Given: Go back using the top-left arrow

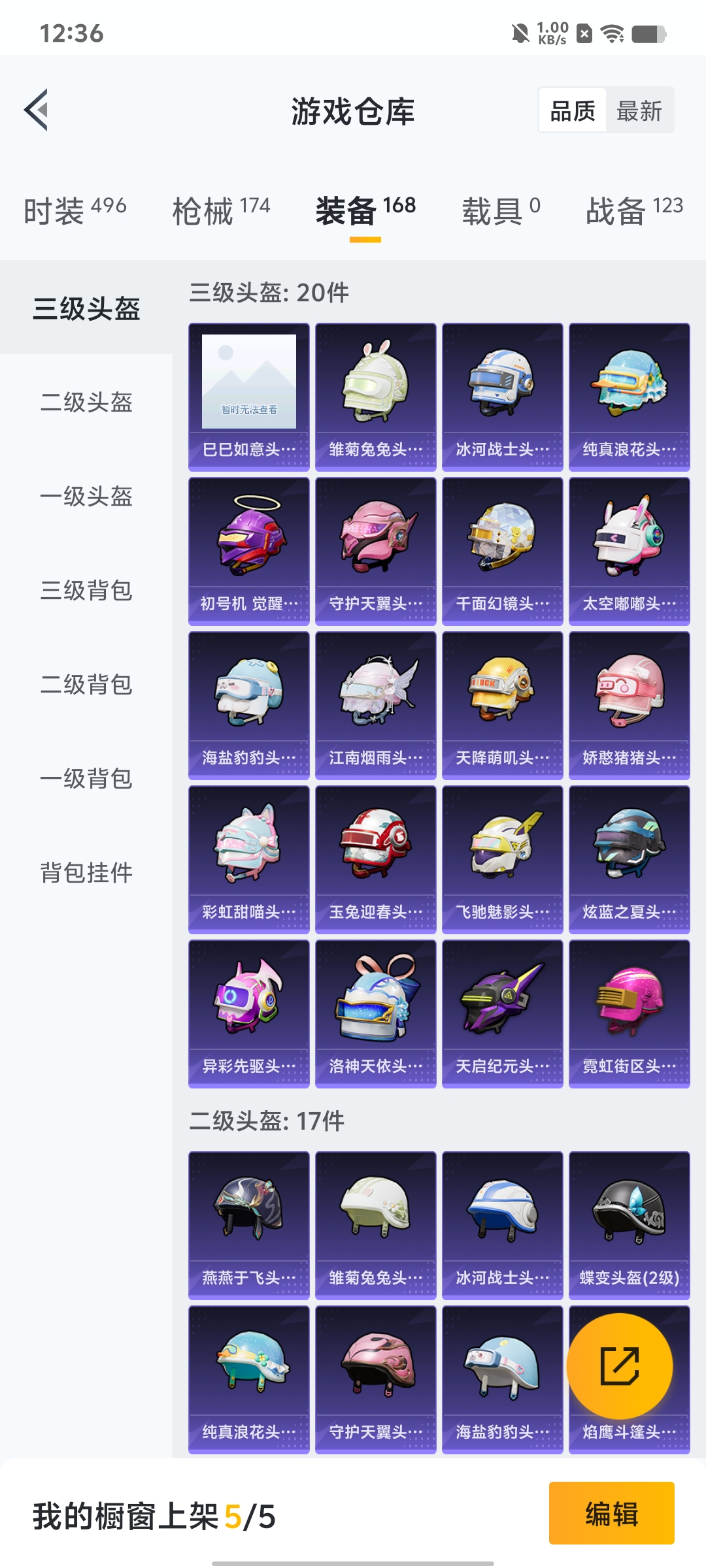Looking at the screenshot, I should point(37,110).
